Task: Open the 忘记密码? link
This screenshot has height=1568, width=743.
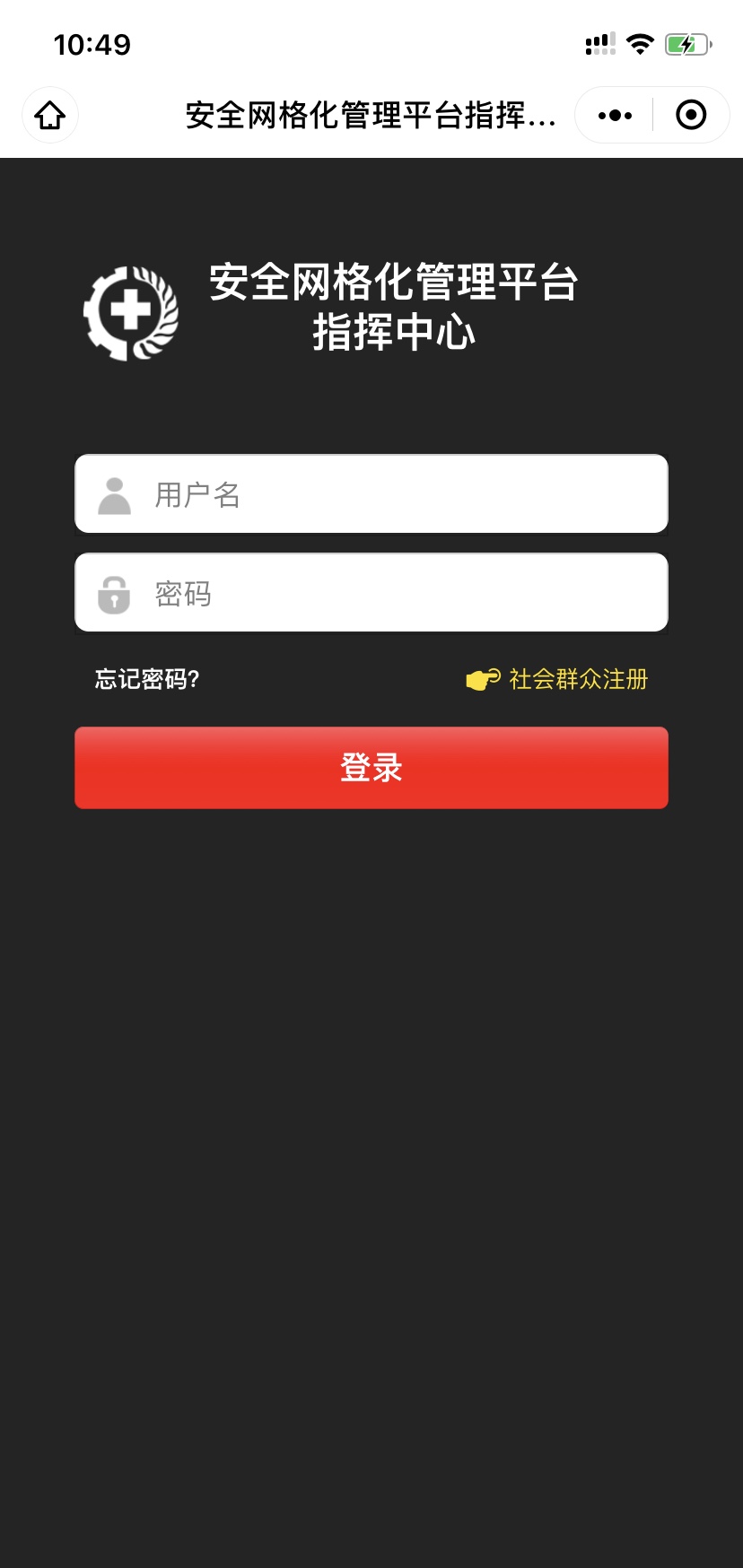Action: click(x=147, y=679)
